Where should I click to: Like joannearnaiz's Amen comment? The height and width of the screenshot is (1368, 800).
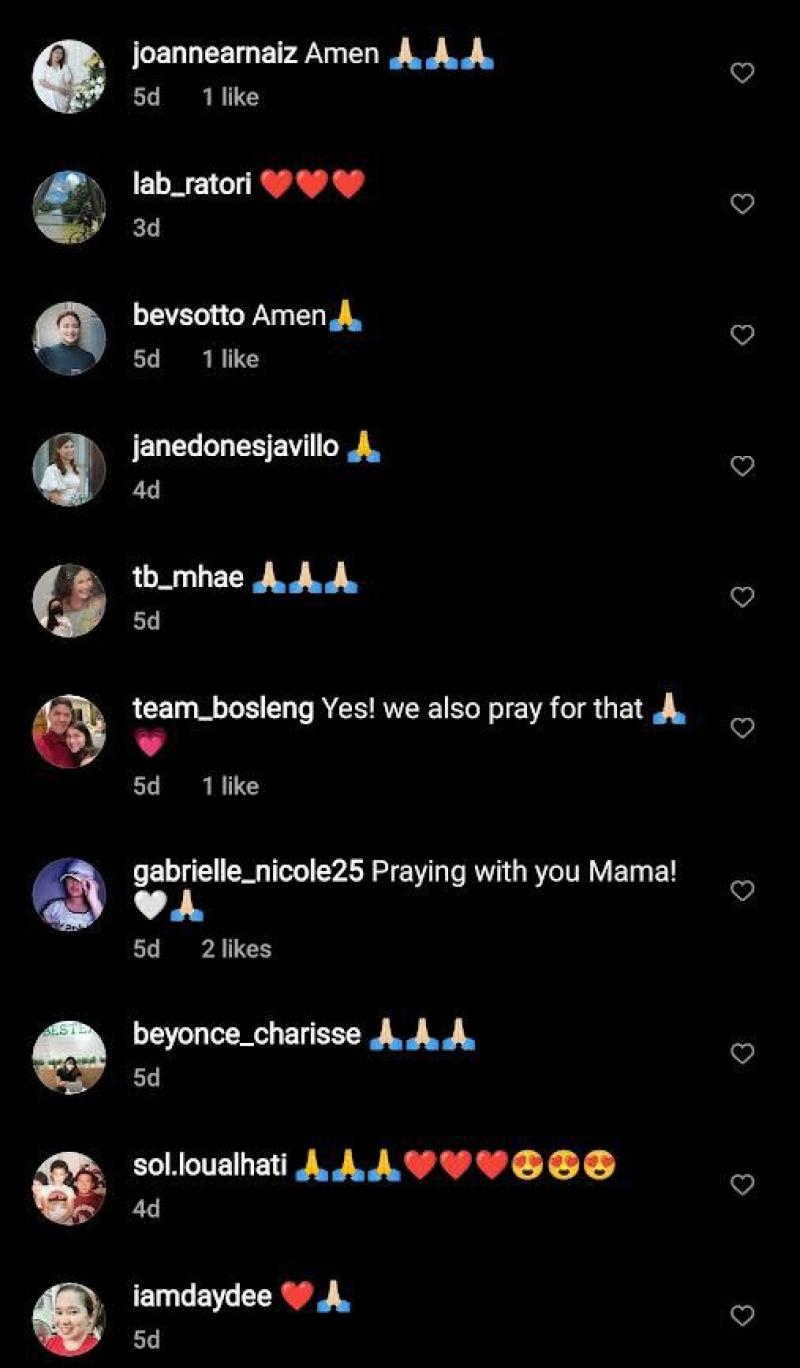pos(742,73)
